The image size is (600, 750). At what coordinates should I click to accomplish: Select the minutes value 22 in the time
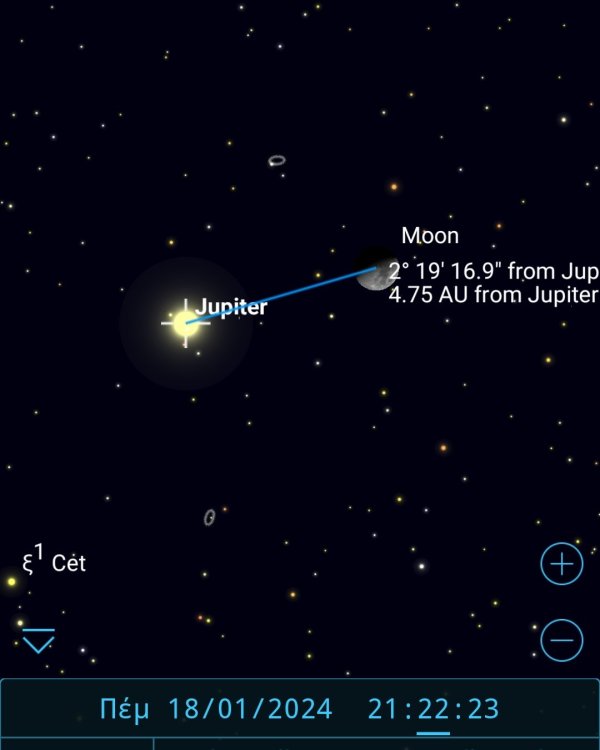[433, 709]
